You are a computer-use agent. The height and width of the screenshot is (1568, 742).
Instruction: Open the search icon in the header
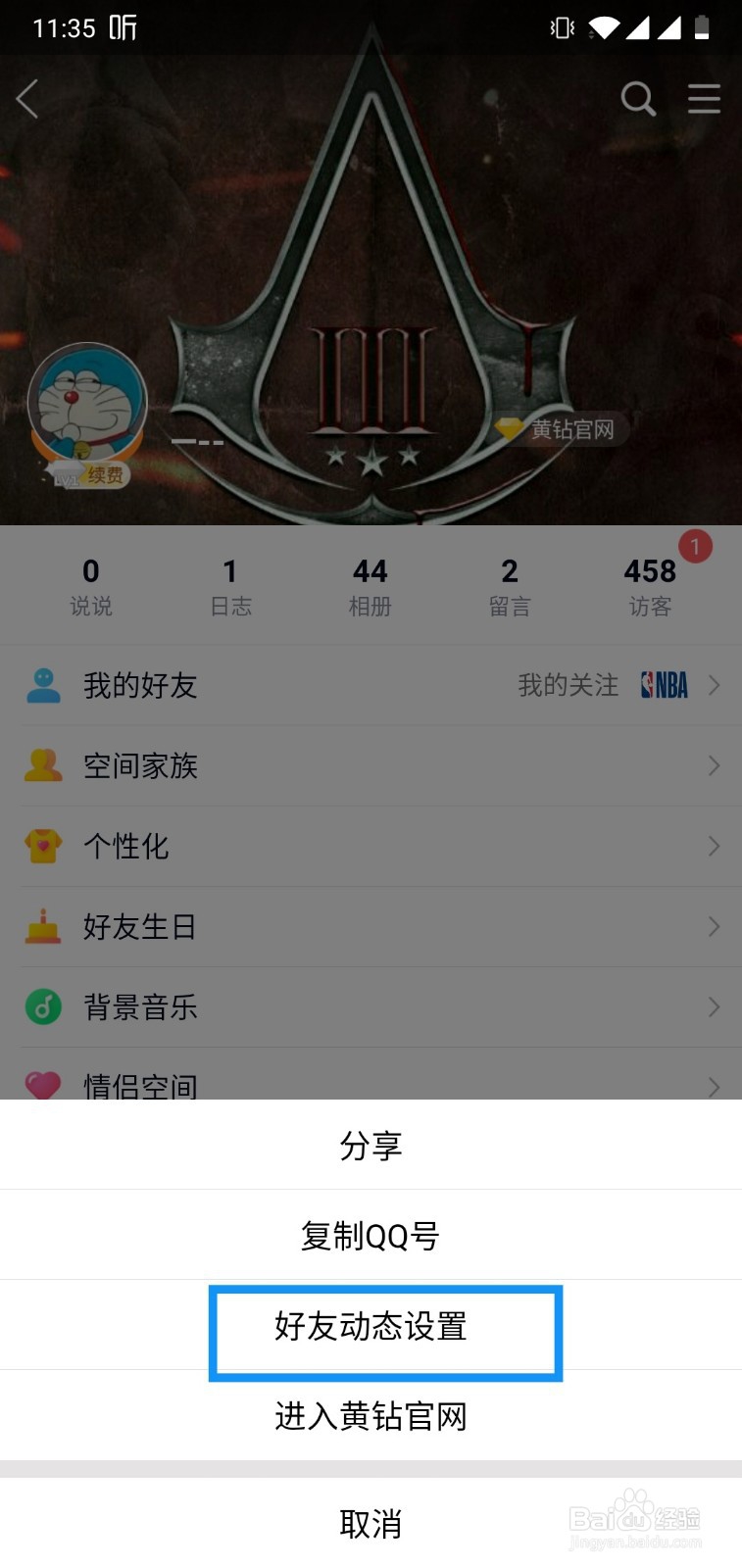(x=637, y=99)
